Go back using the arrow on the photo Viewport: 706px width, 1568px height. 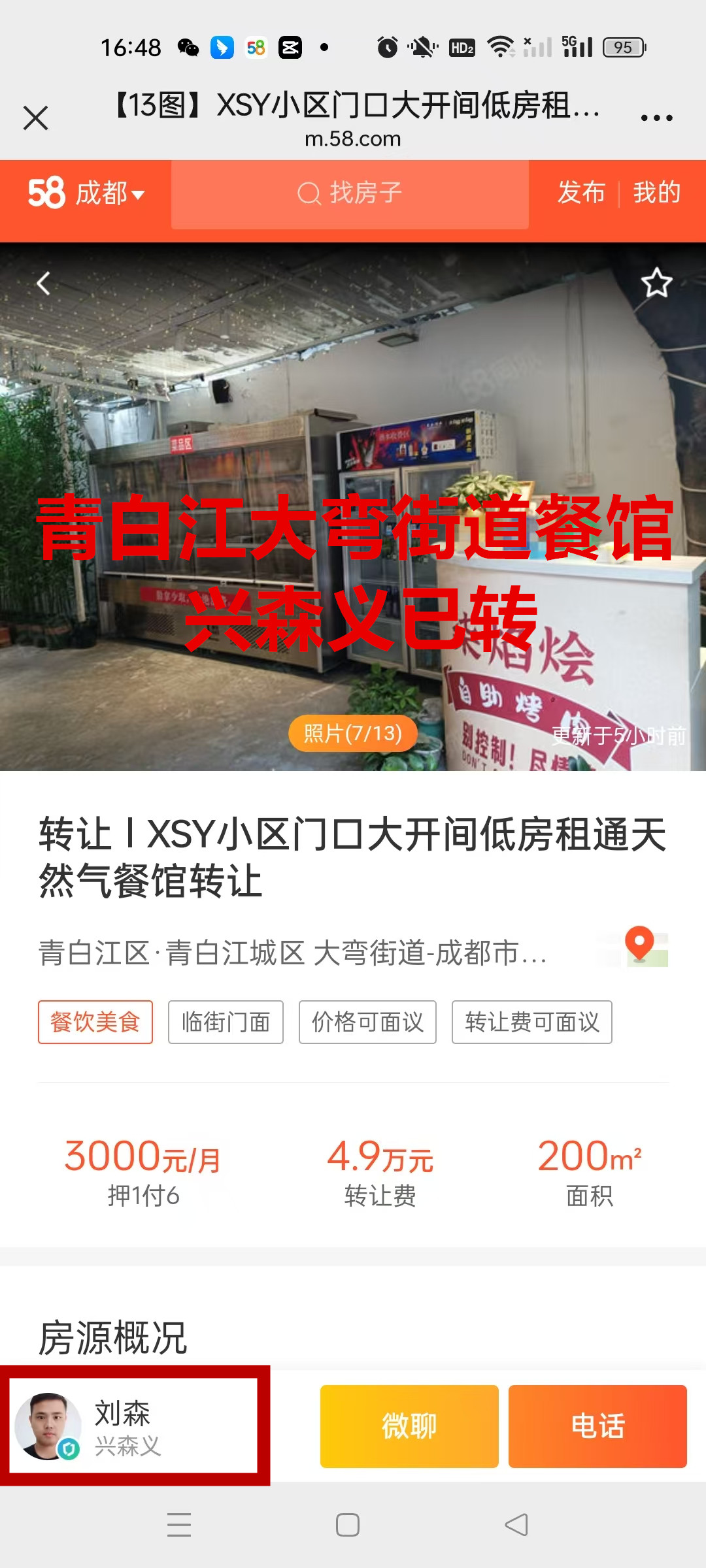(x=44, y=283)
